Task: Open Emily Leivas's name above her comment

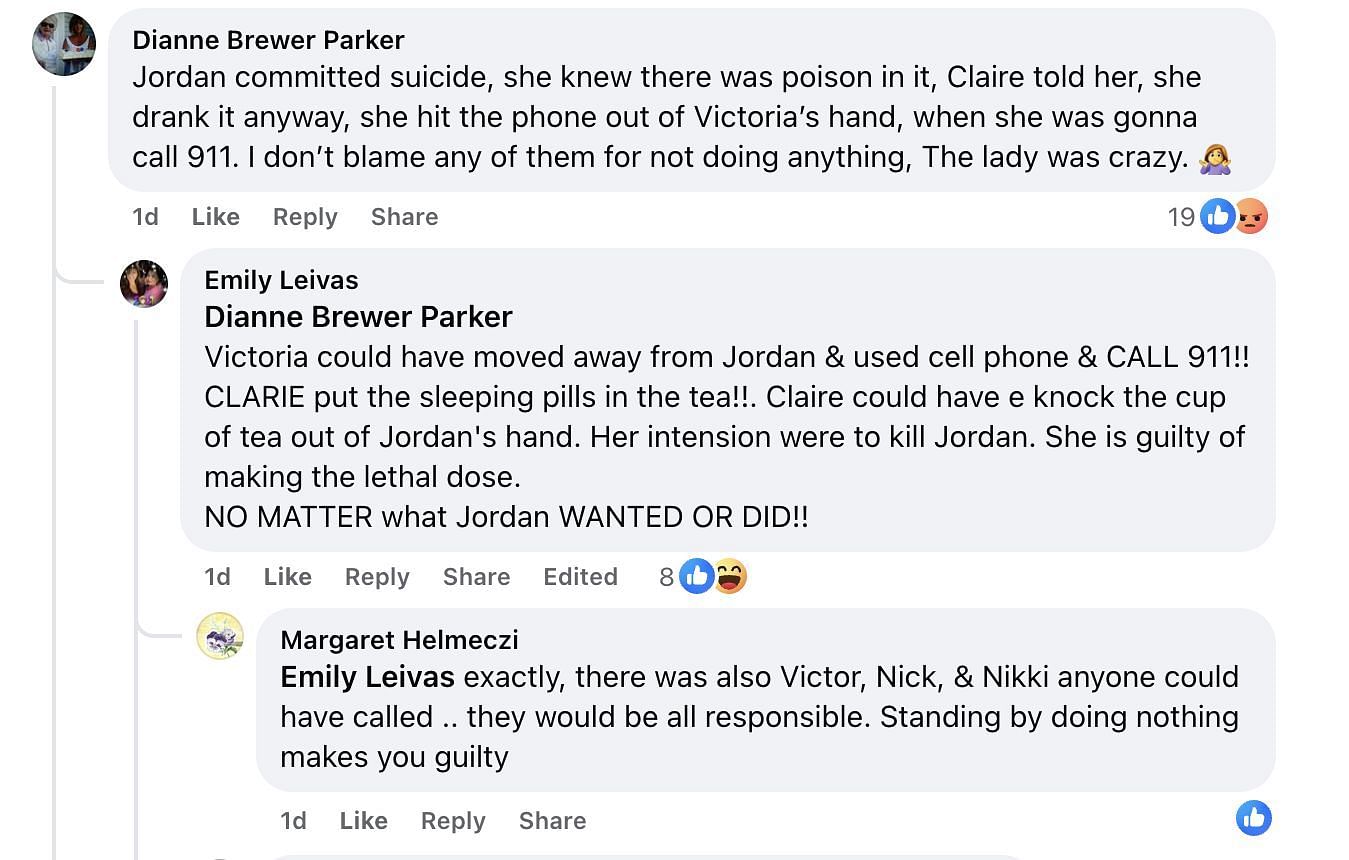Action: click(x=281, y=280)
